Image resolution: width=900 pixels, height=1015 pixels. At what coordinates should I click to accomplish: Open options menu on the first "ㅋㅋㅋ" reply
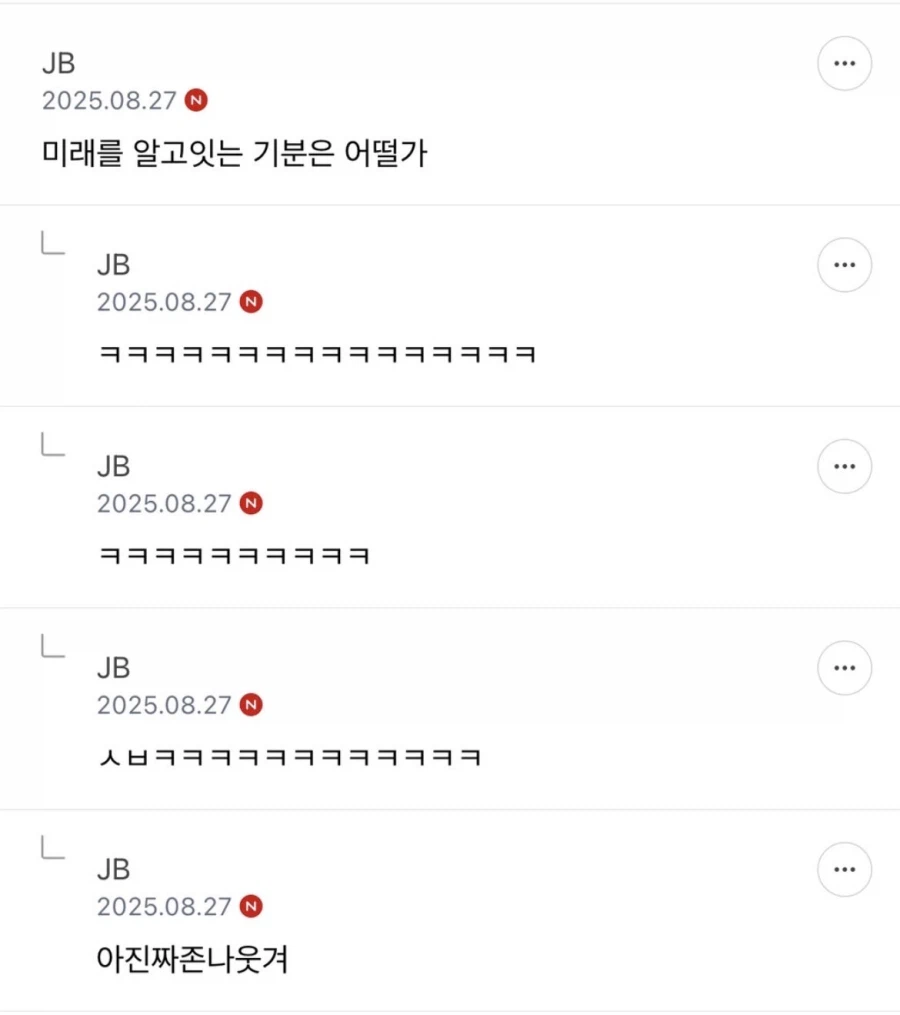point(844,265)
